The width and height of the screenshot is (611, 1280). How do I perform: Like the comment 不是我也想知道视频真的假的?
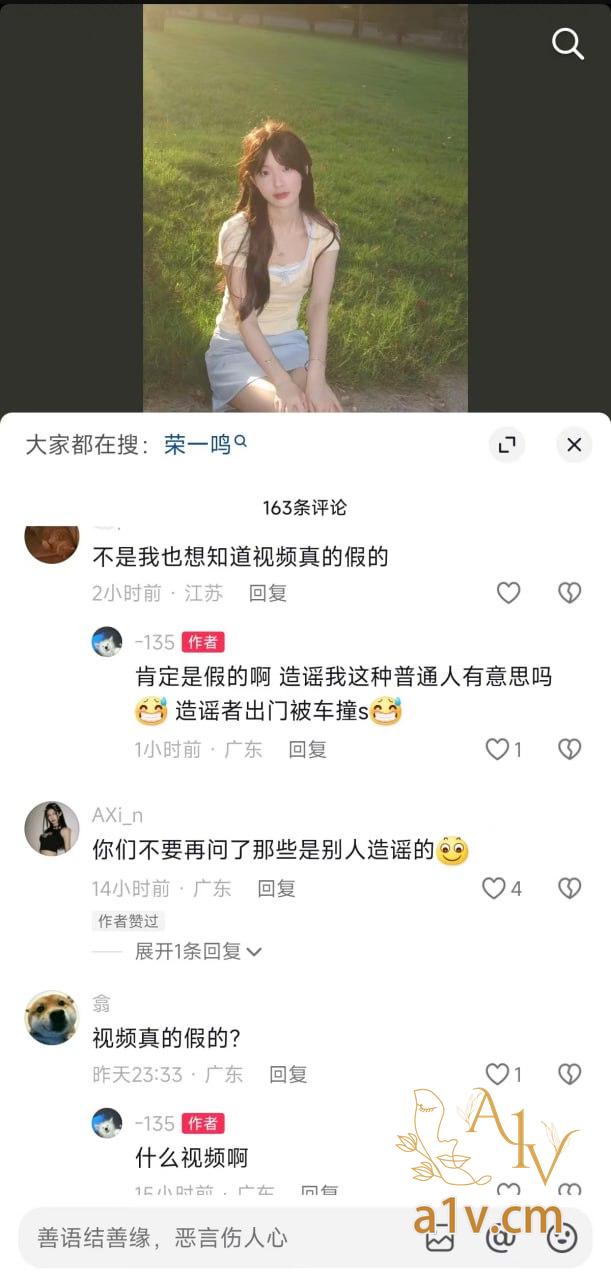click(x=509, y=593)
